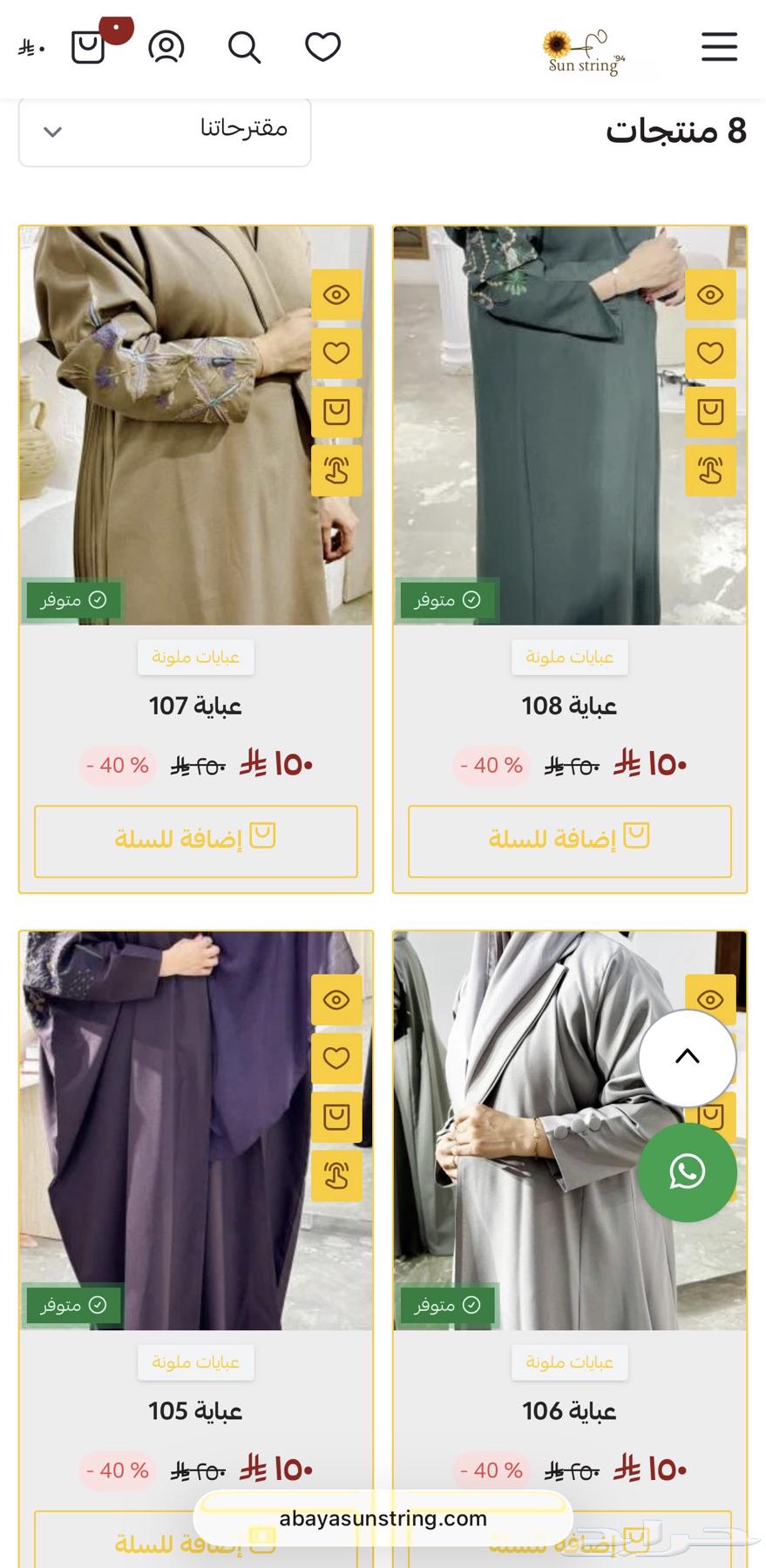Click the scroll-to-top chevron button

(688, 1057)
